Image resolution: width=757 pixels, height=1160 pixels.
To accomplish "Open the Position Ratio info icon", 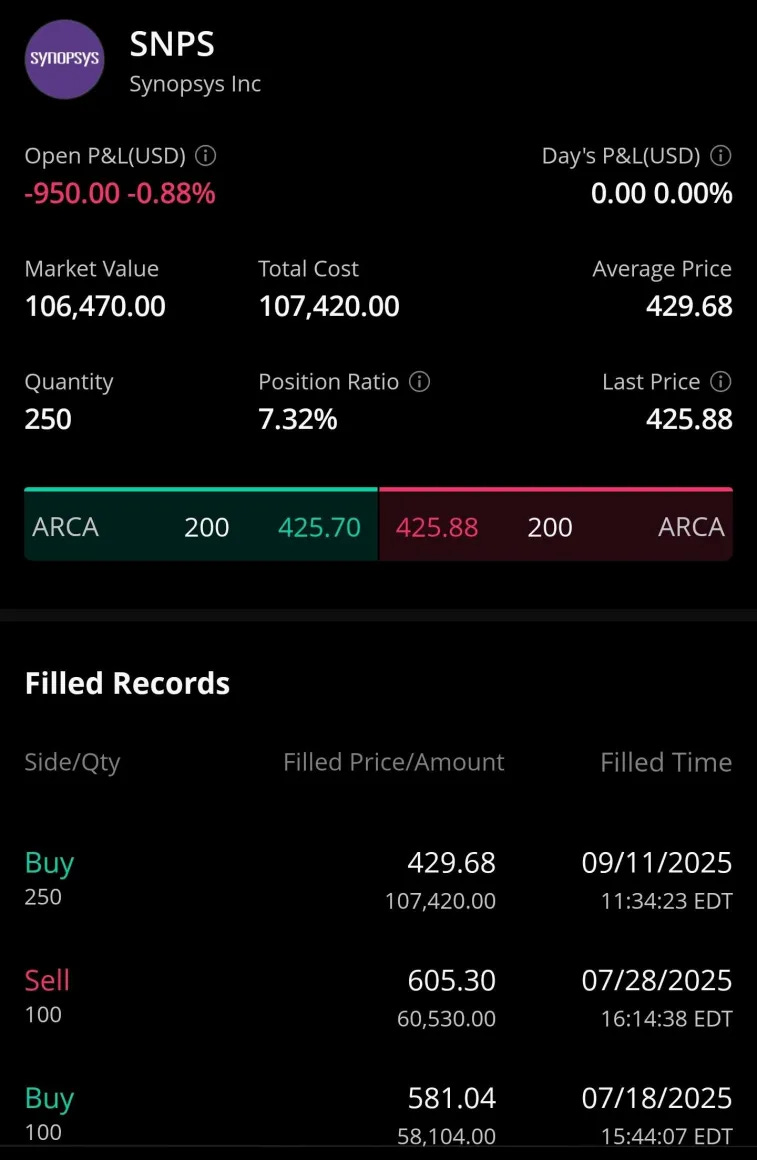I will click(421, 382).
